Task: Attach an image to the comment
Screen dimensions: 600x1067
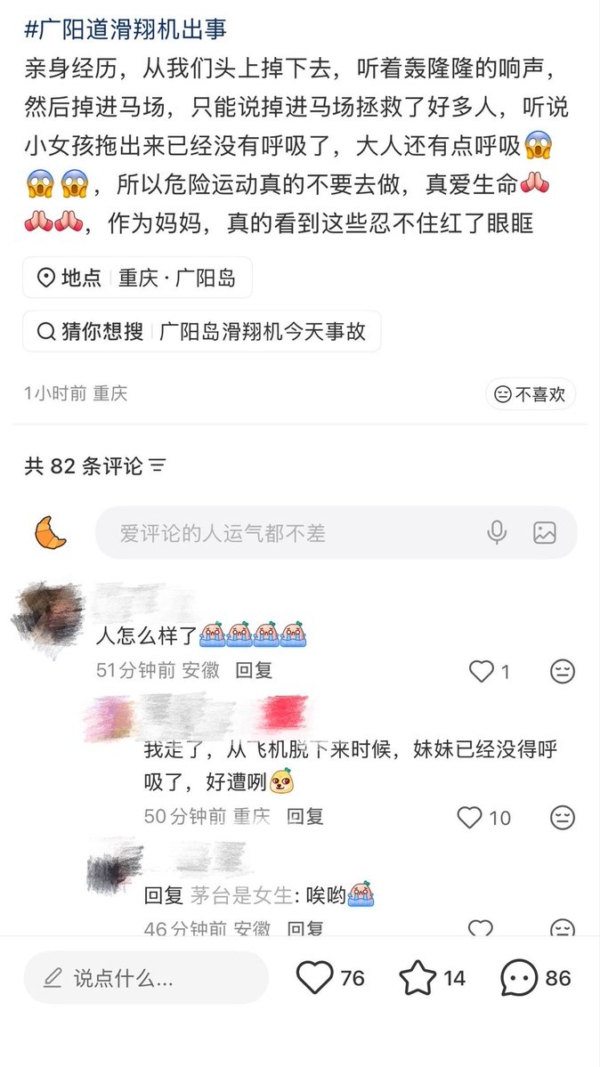Action: click(544, 533)
